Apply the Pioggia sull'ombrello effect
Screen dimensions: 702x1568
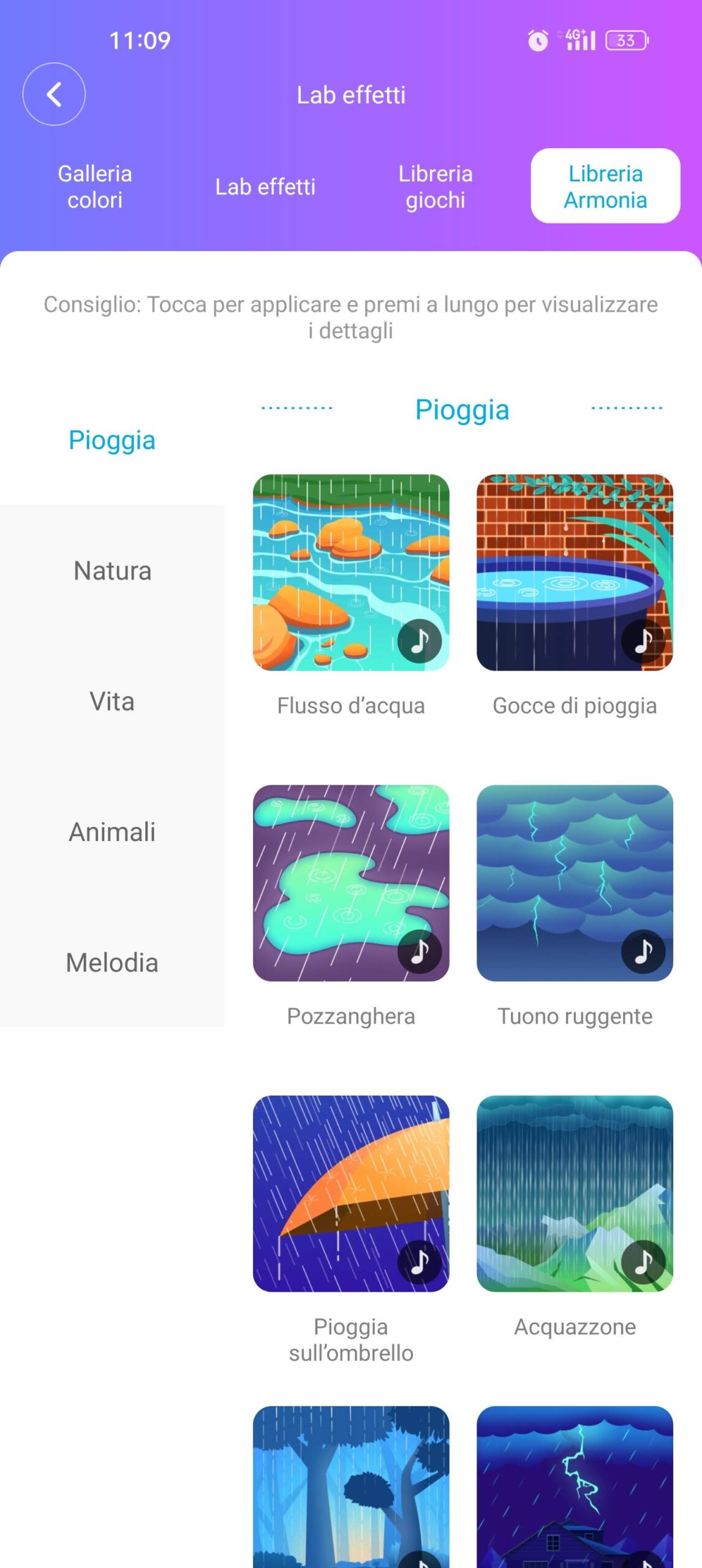(351, 1194)
